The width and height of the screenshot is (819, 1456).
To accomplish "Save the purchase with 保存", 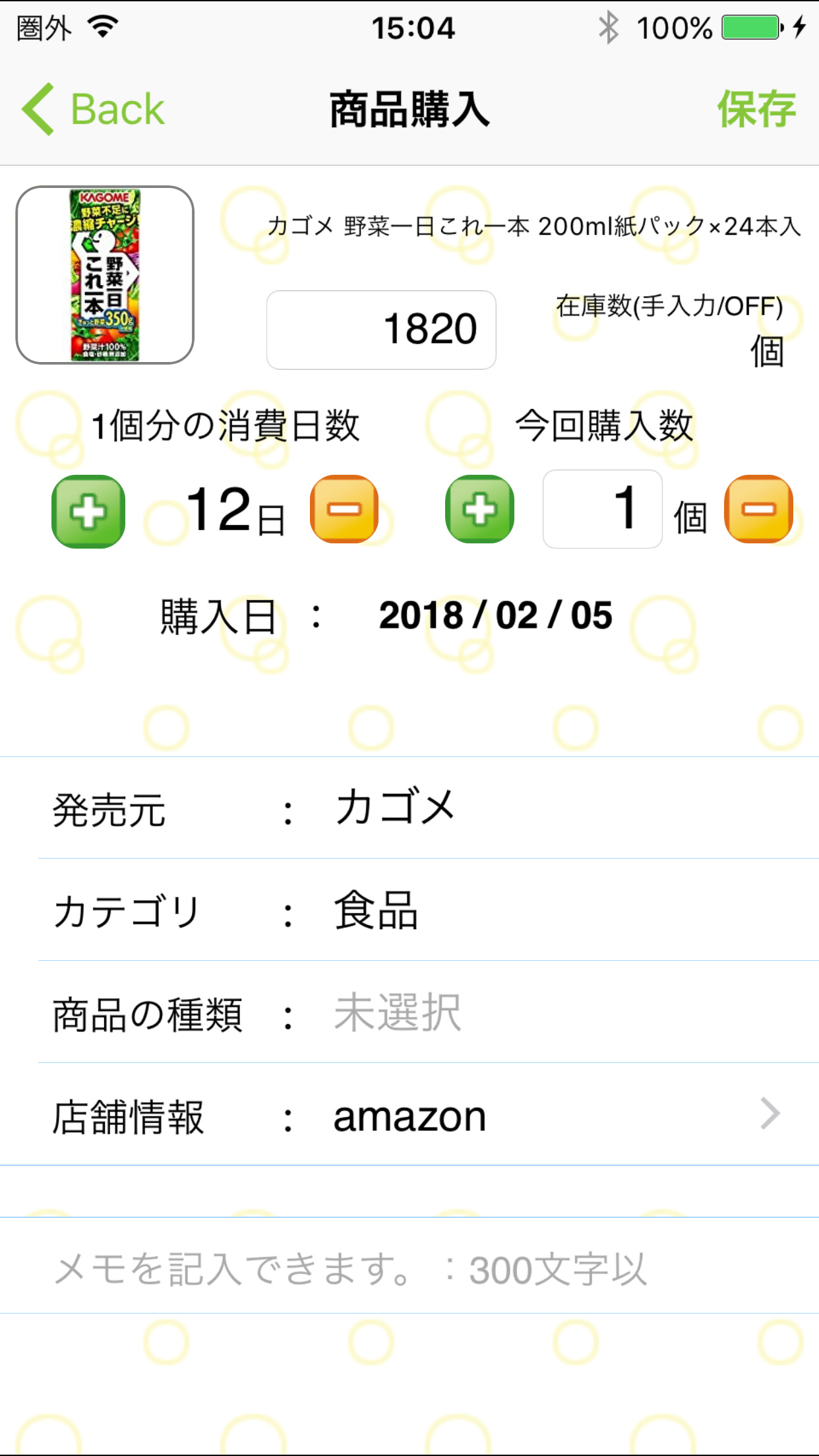I will [756, 109].
